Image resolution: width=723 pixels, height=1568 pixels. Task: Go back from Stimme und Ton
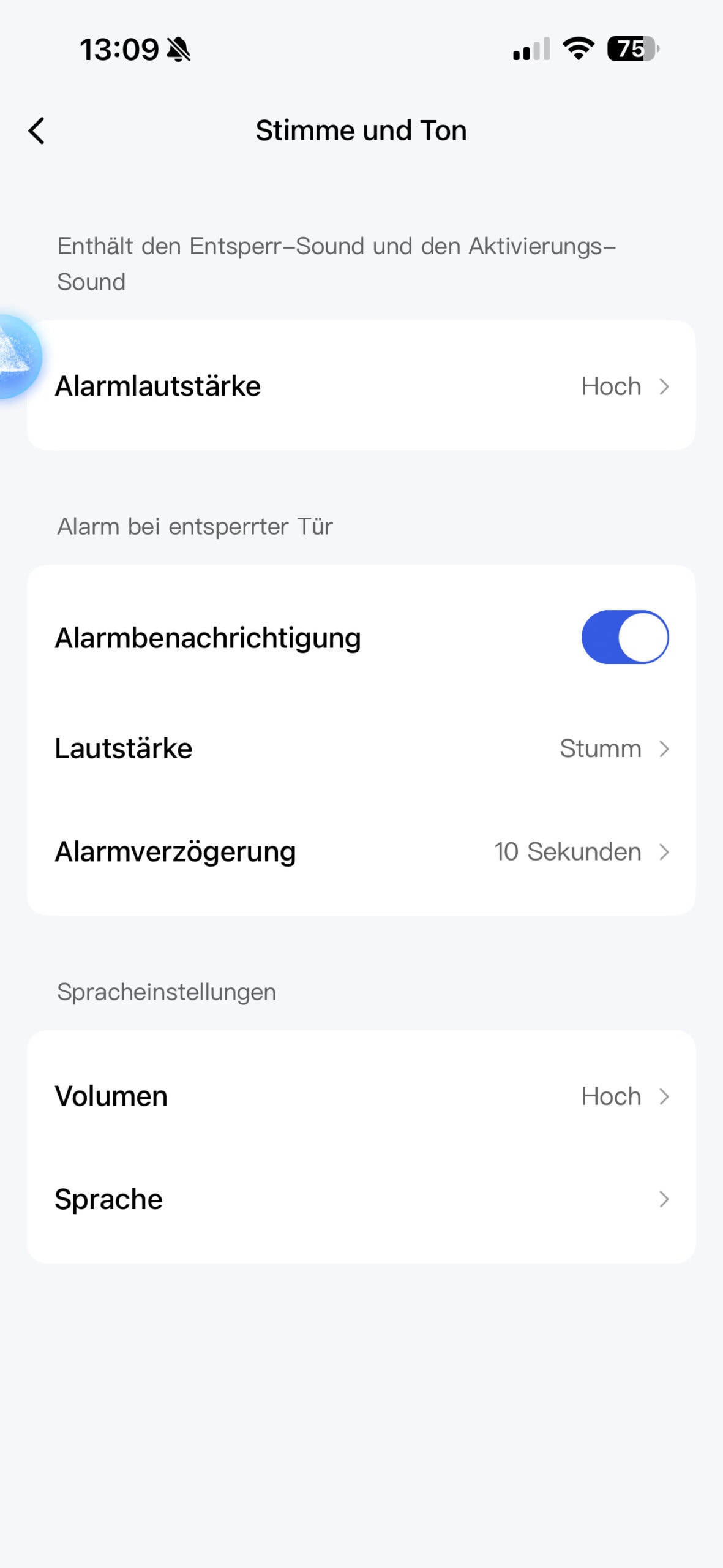[x=37, y=130]
